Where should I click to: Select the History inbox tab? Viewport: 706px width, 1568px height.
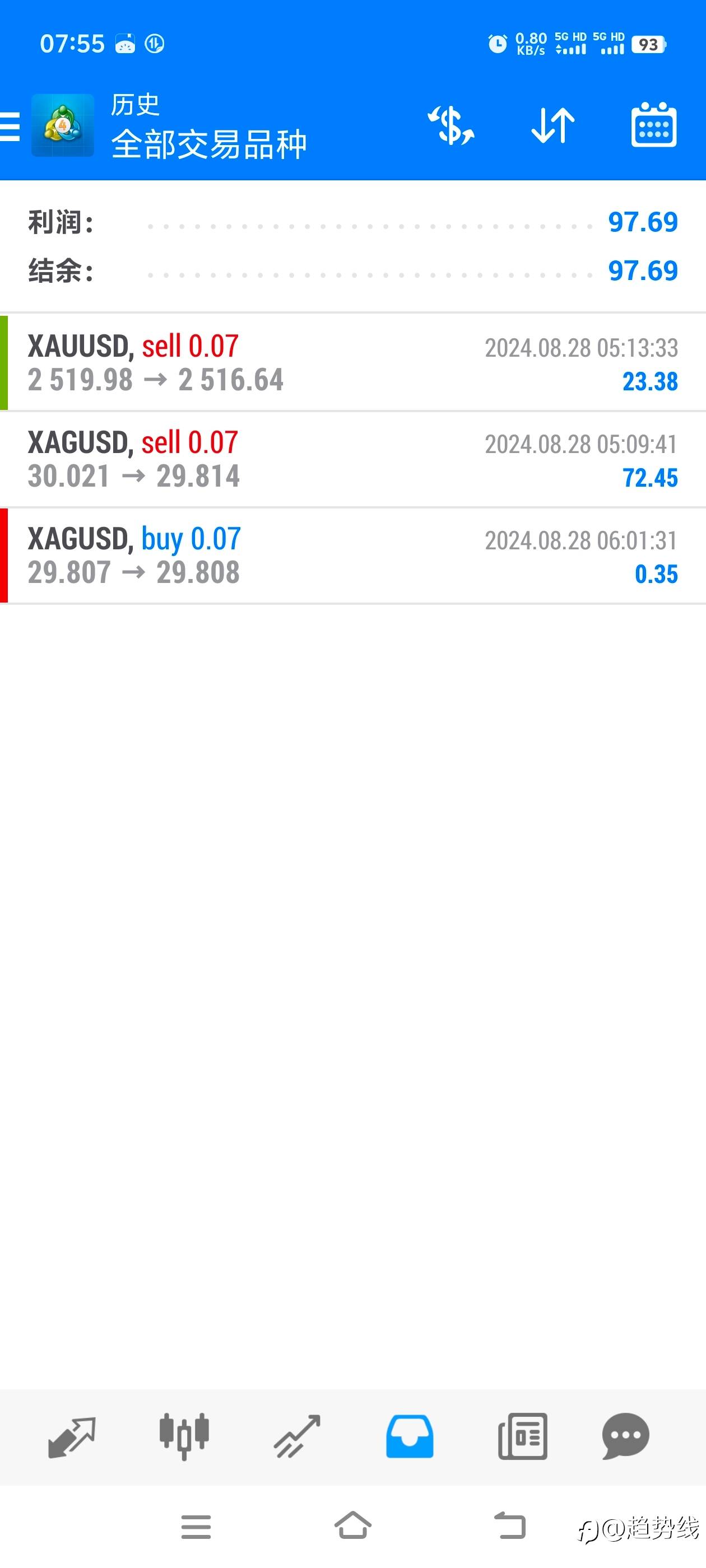click(410, 1436)
